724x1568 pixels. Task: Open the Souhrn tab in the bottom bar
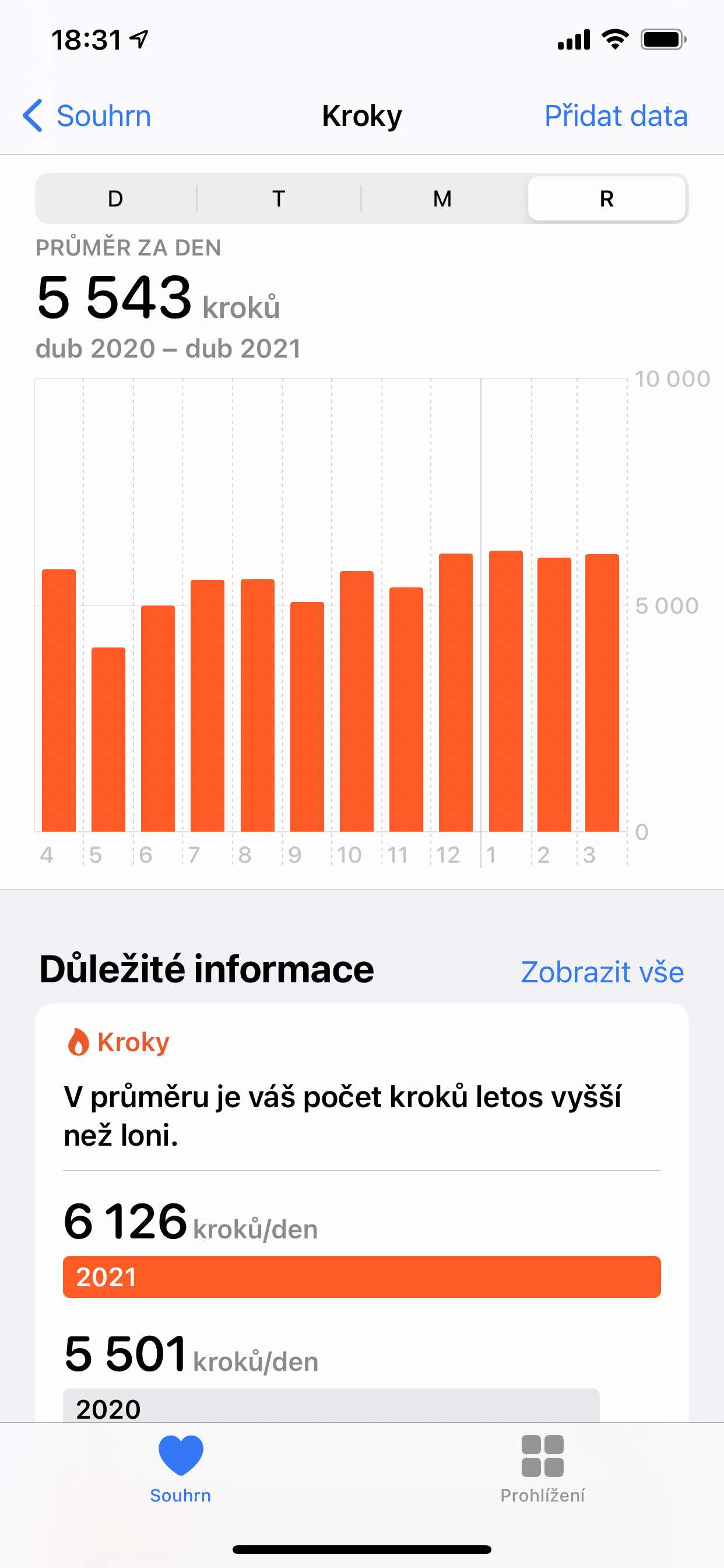coord(181,1468)
